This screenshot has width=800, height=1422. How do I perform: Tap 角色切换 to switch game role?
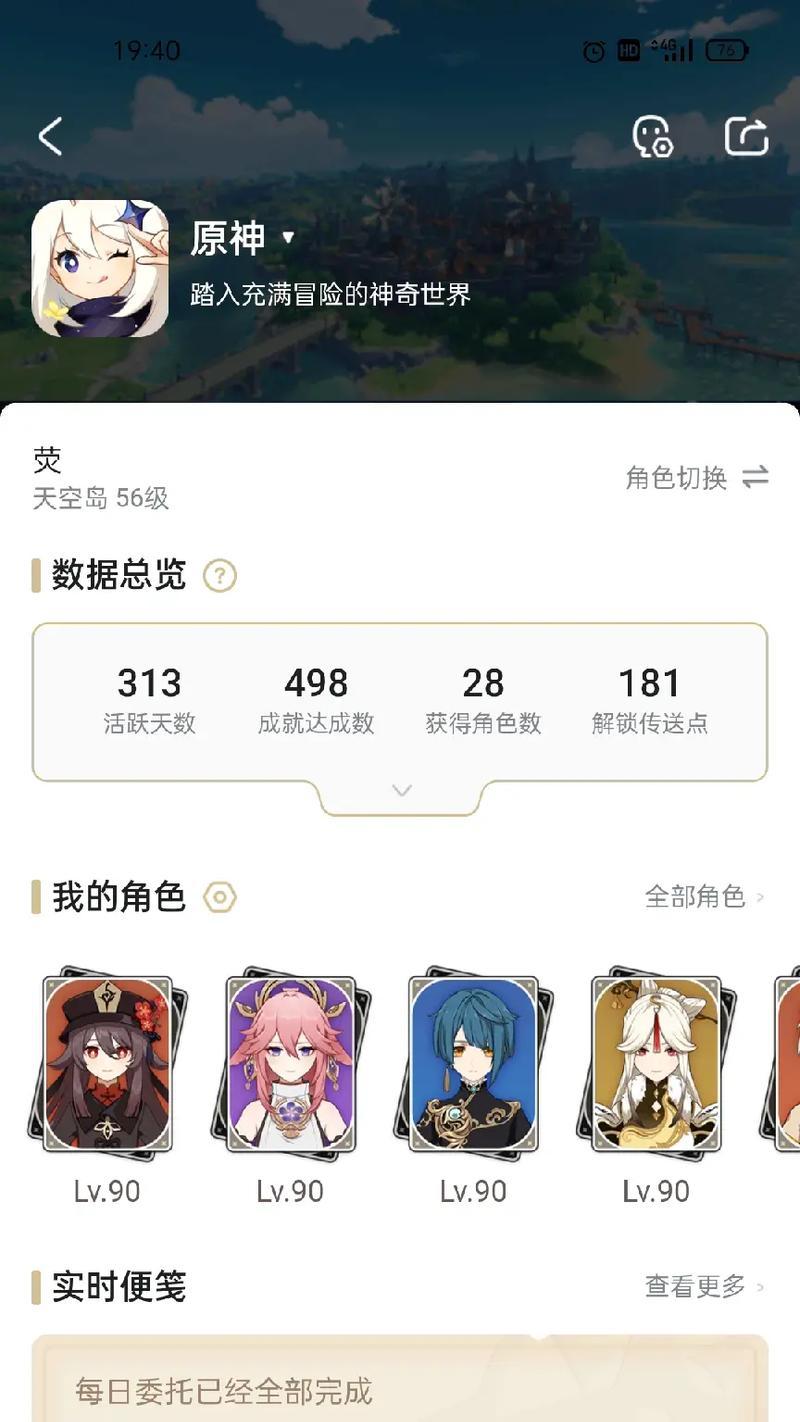coord(697,478)
